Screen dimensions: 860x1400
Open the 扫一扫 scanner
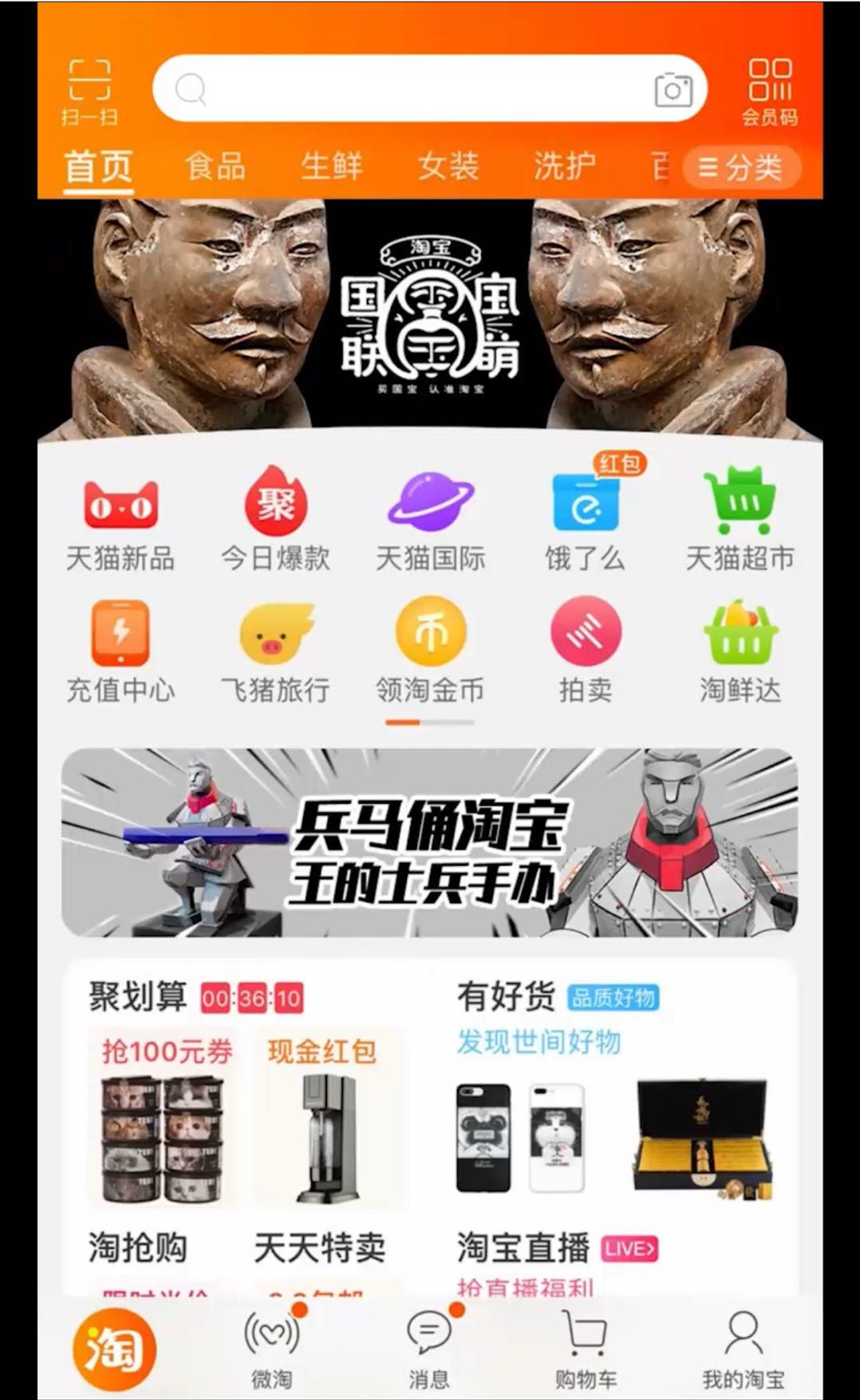(89, 91)
